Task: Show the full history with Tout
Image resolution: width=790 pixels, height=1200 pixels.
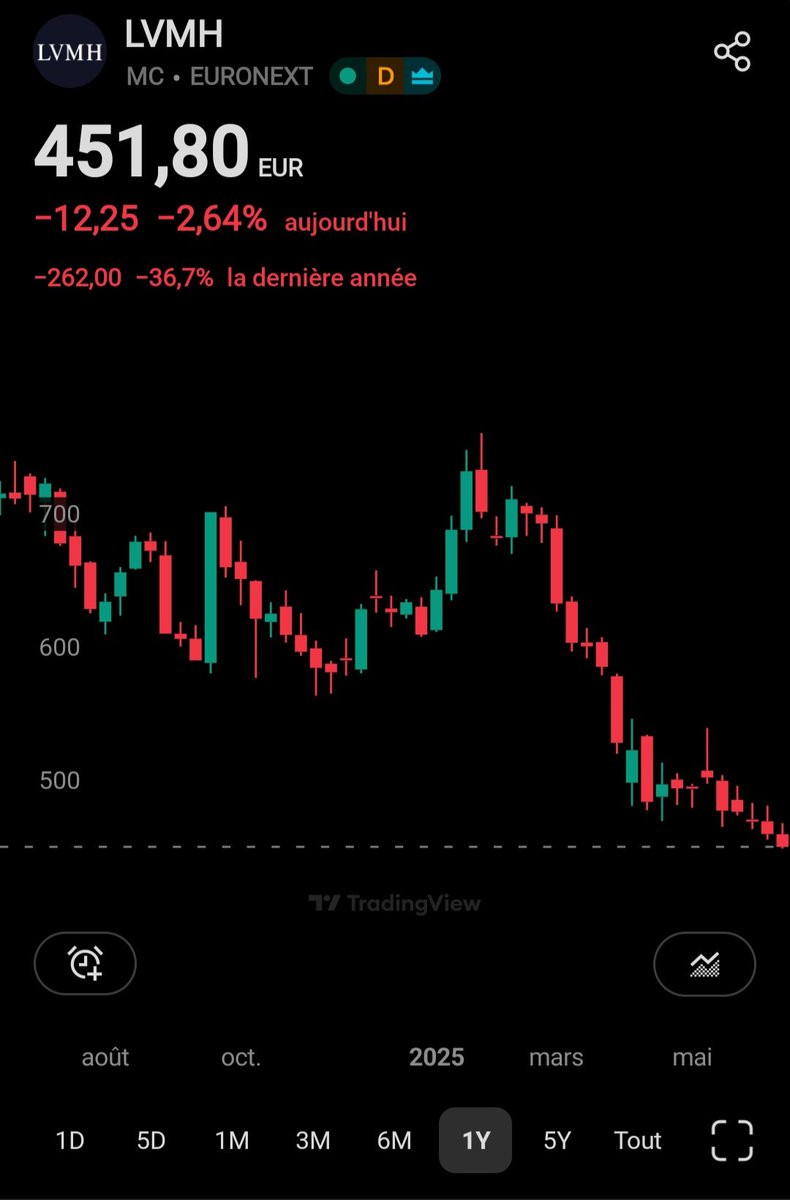Action: tap(638, 1140)
